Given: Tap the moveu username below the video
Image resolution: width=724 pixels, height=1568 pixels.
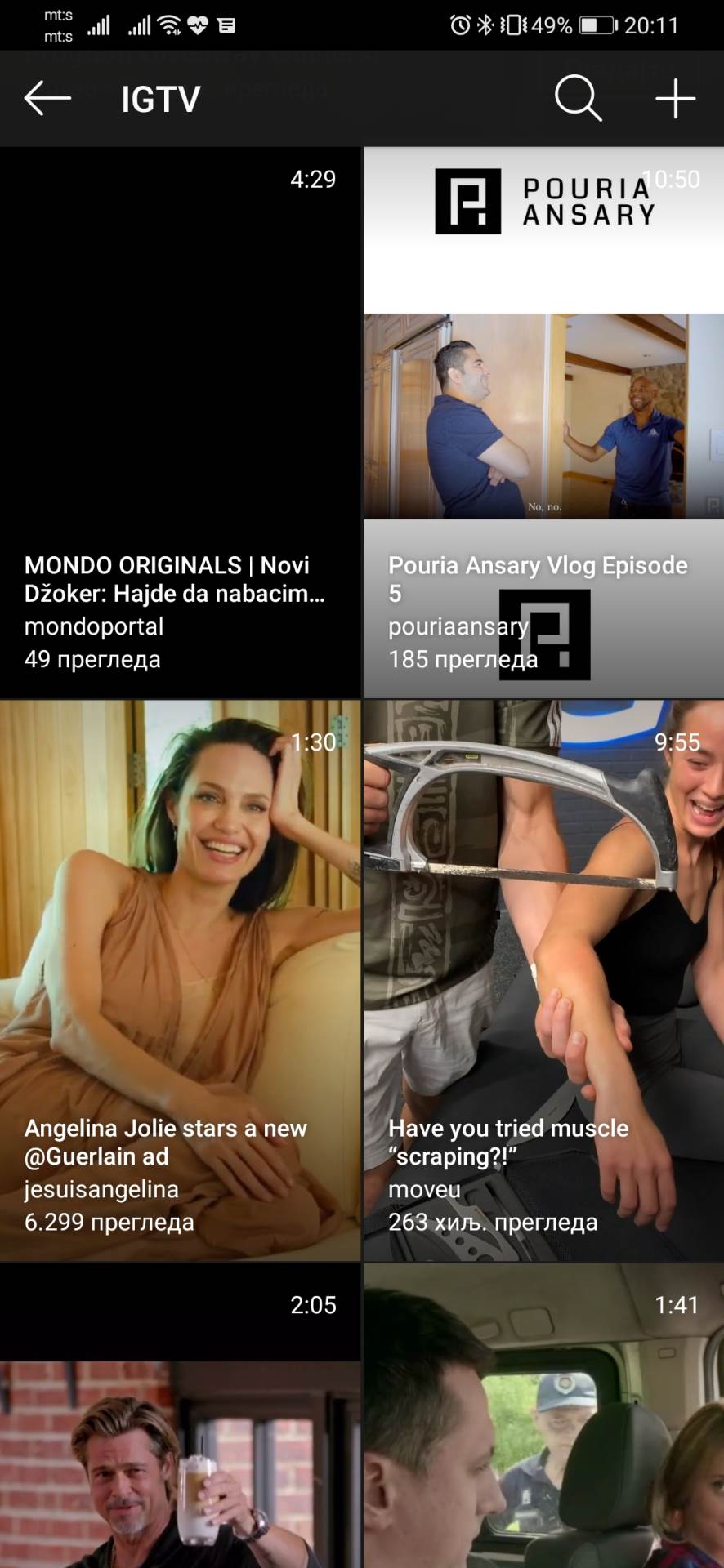Looking at the screenshot, I should [425, 1191].
